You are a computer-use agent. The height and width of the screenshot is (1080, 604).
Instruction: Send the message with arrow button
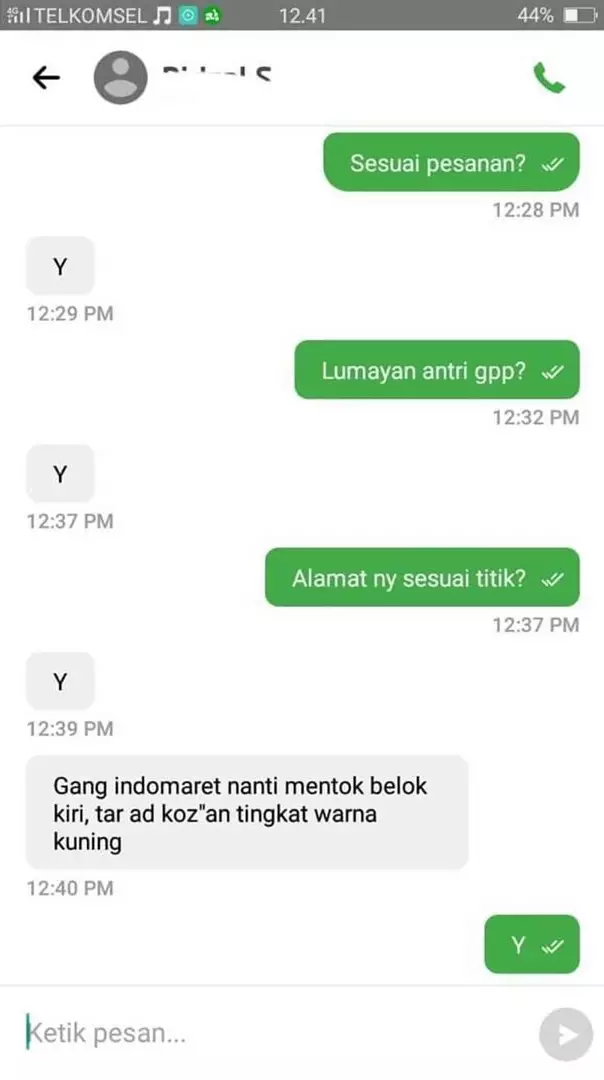[565, 1034]
